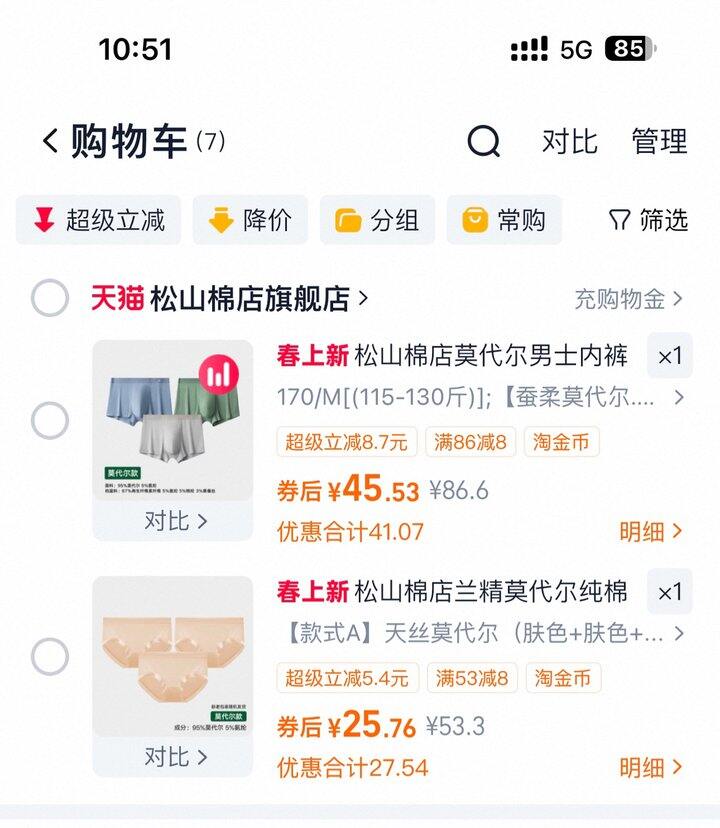Screen dimensions: 720x828
Task: Check the 兰精莫代尔纯棉 item
Action: 50,657
